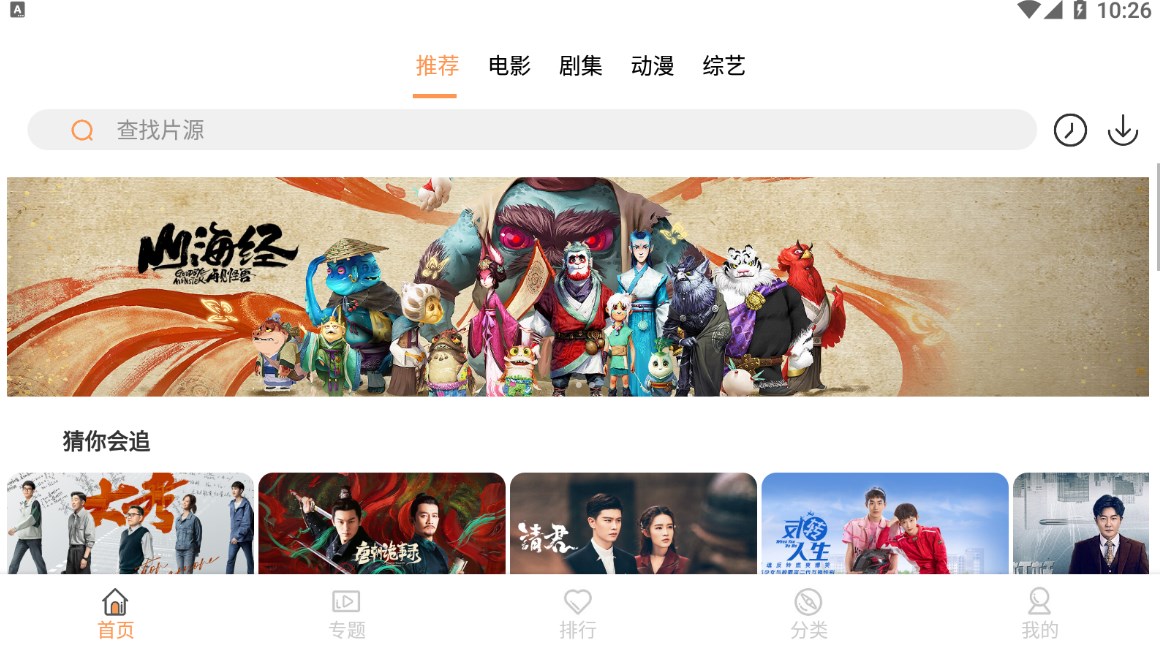Open the watch history clock icon
Screen dimensions: 1160x645
[1069, 130]
